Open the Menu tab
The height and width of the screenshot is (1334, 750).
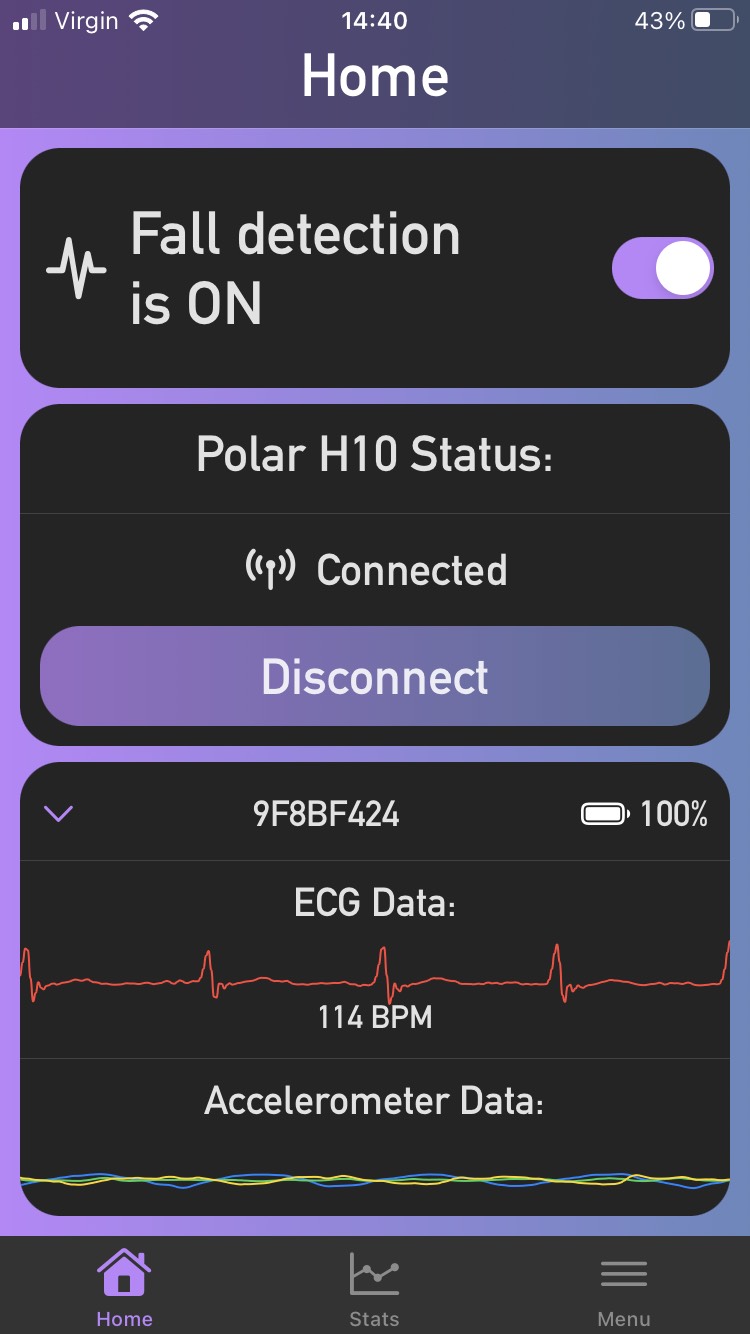pos(623,1287)
